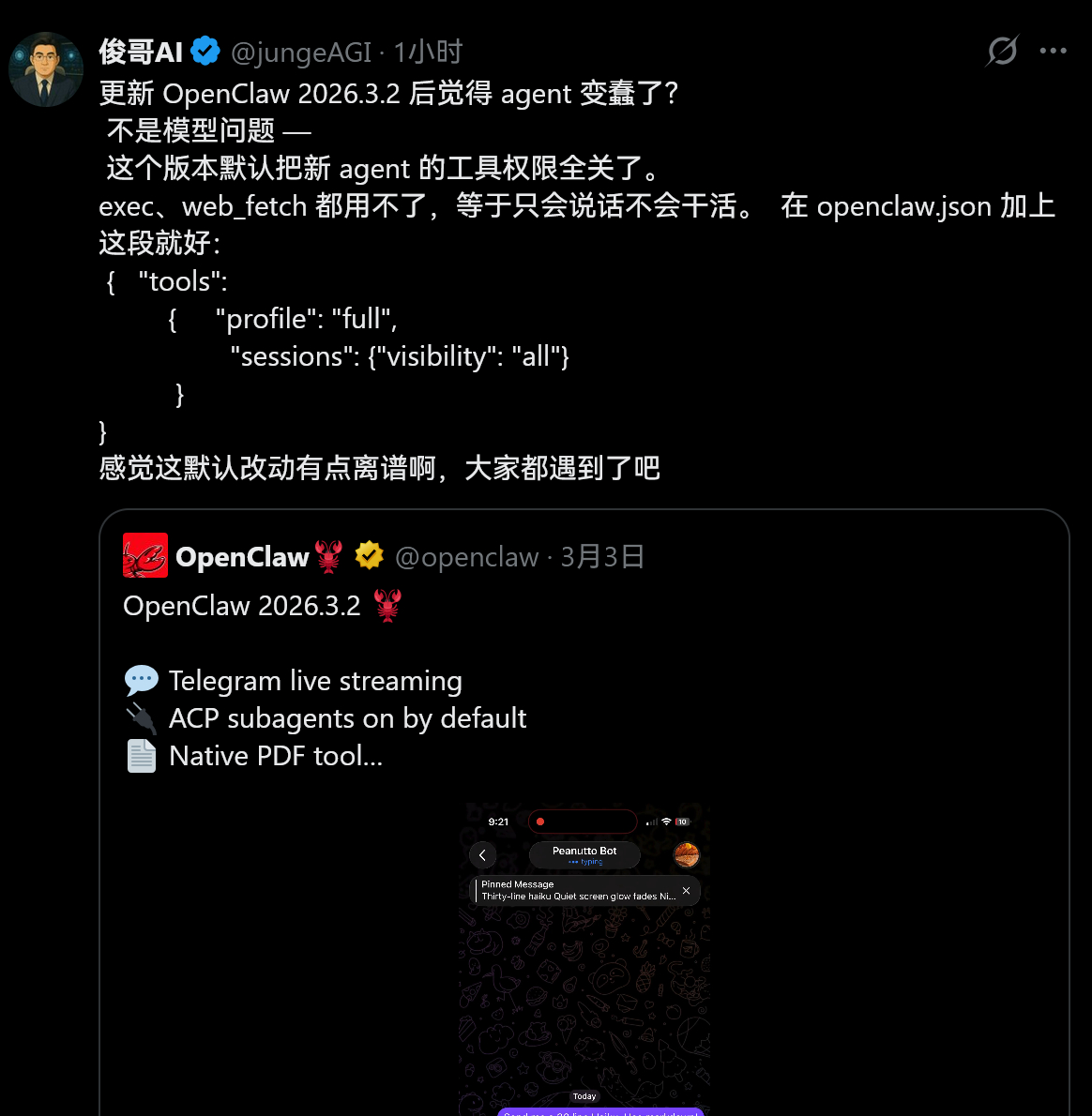1092x1116 pixels.
Task: Click the Grok actions icon on the post
Action: point(1002,52)
